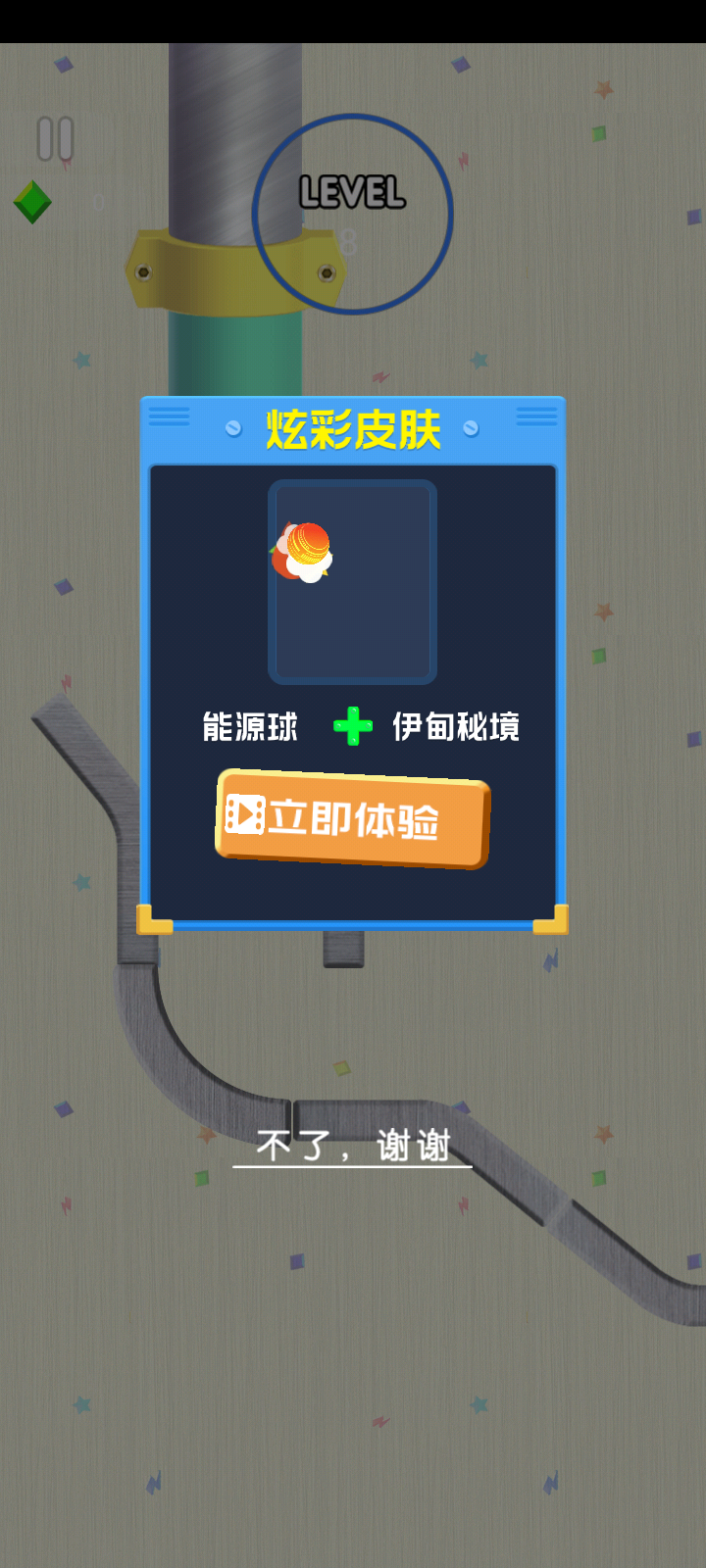Select the 能源球 skin ball thumbnail
This screenshot has width=706, height=1568.
(304, 551)
